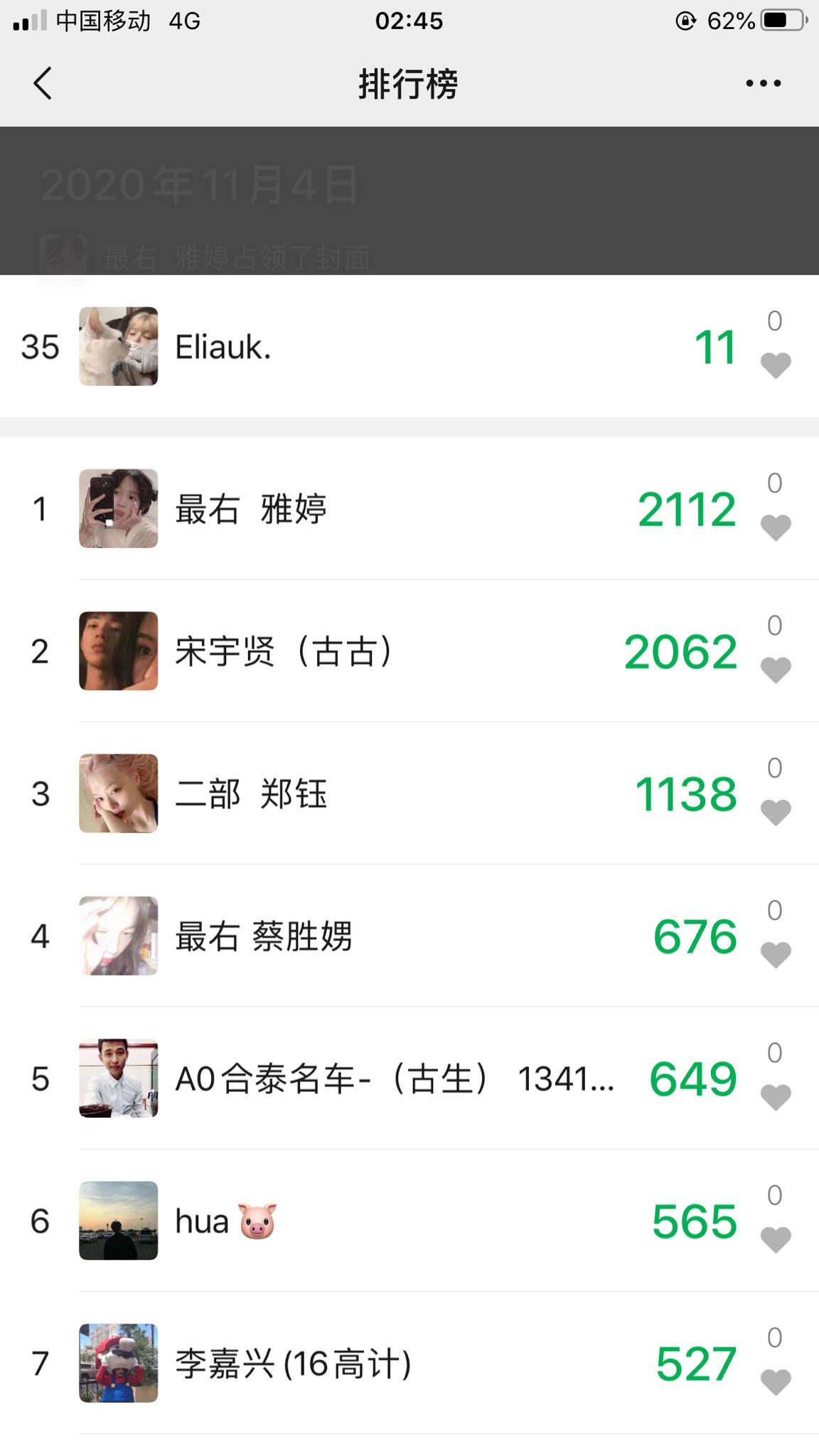Select the 最右 蔡胜娚 entry
The height and width of the screenshot is (1456, 819).
pos(409,936)
